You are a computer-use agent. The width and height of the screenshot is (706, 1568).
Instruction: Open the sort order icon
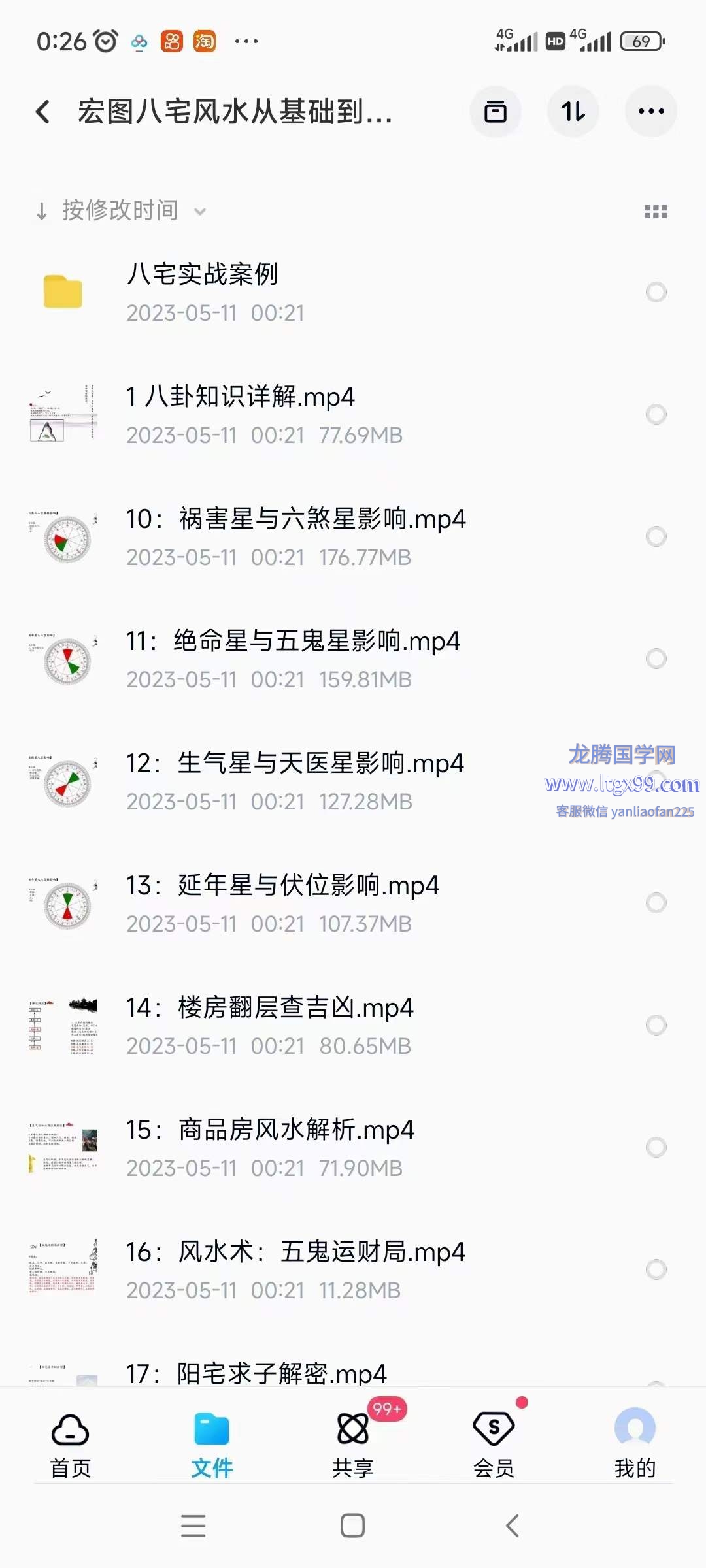pos(573,112)
